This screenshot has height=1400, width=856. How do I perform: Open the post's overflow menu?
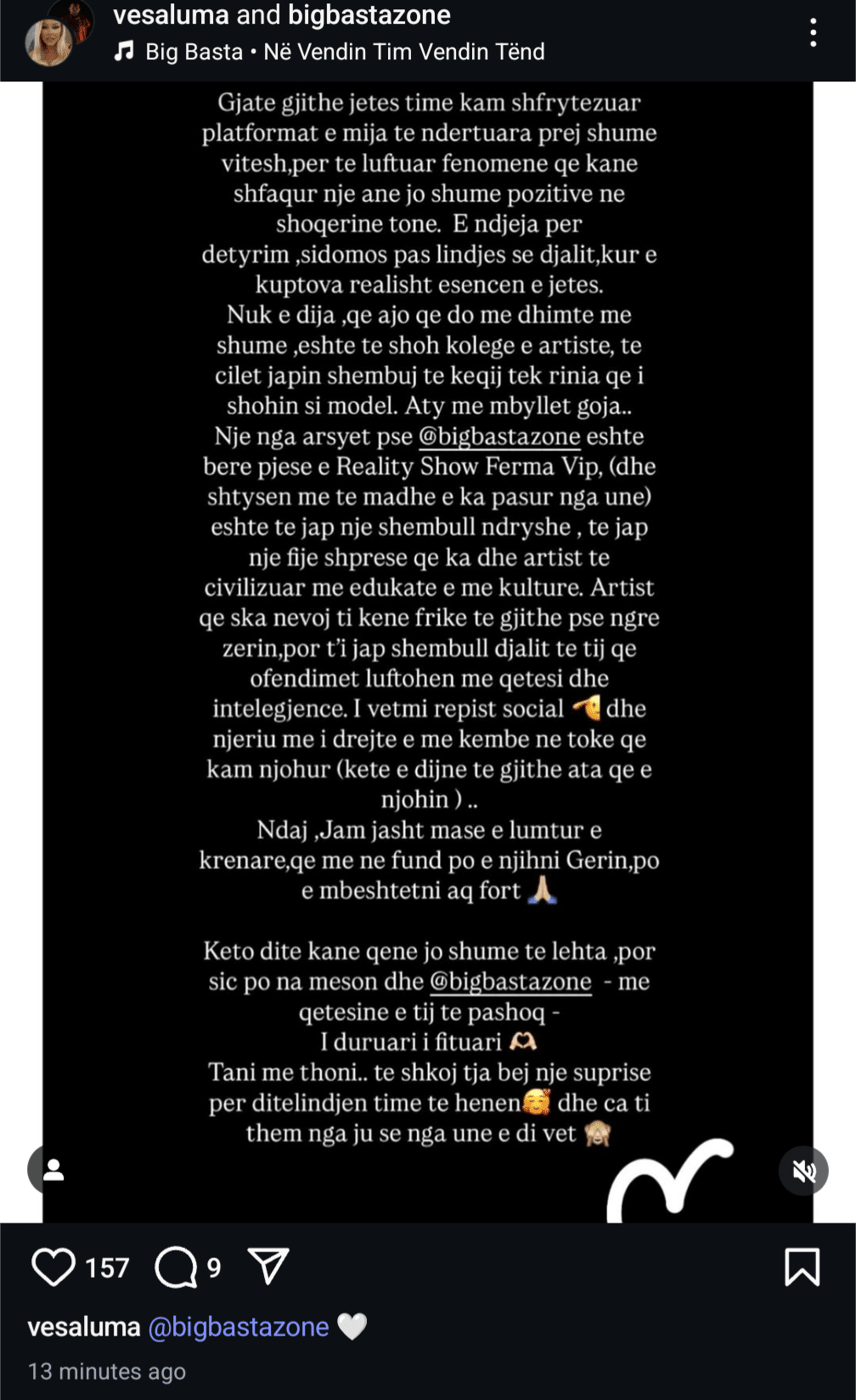[x=813, y=32]
